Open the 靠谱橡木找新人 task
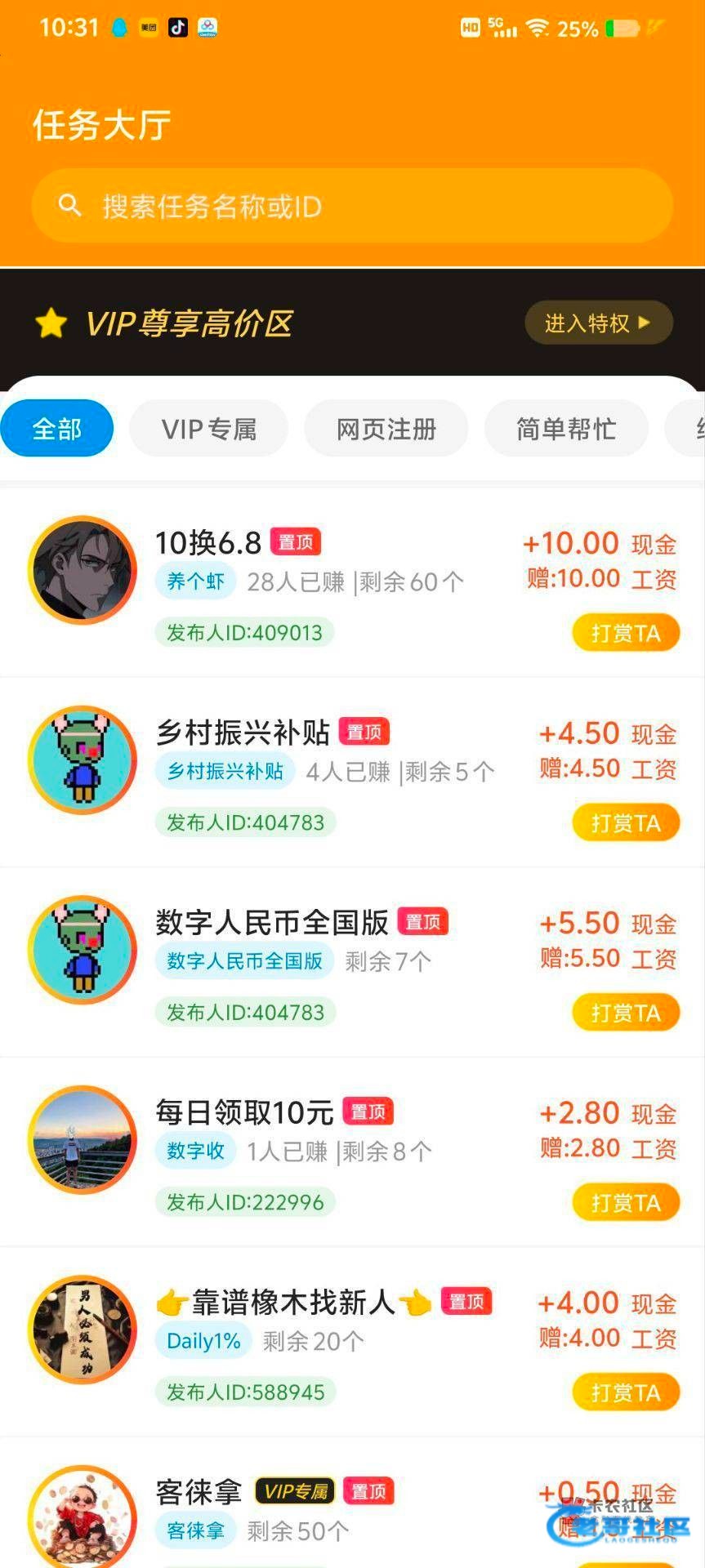This screenshot has height=1568, width=705. coord(352,1342)
